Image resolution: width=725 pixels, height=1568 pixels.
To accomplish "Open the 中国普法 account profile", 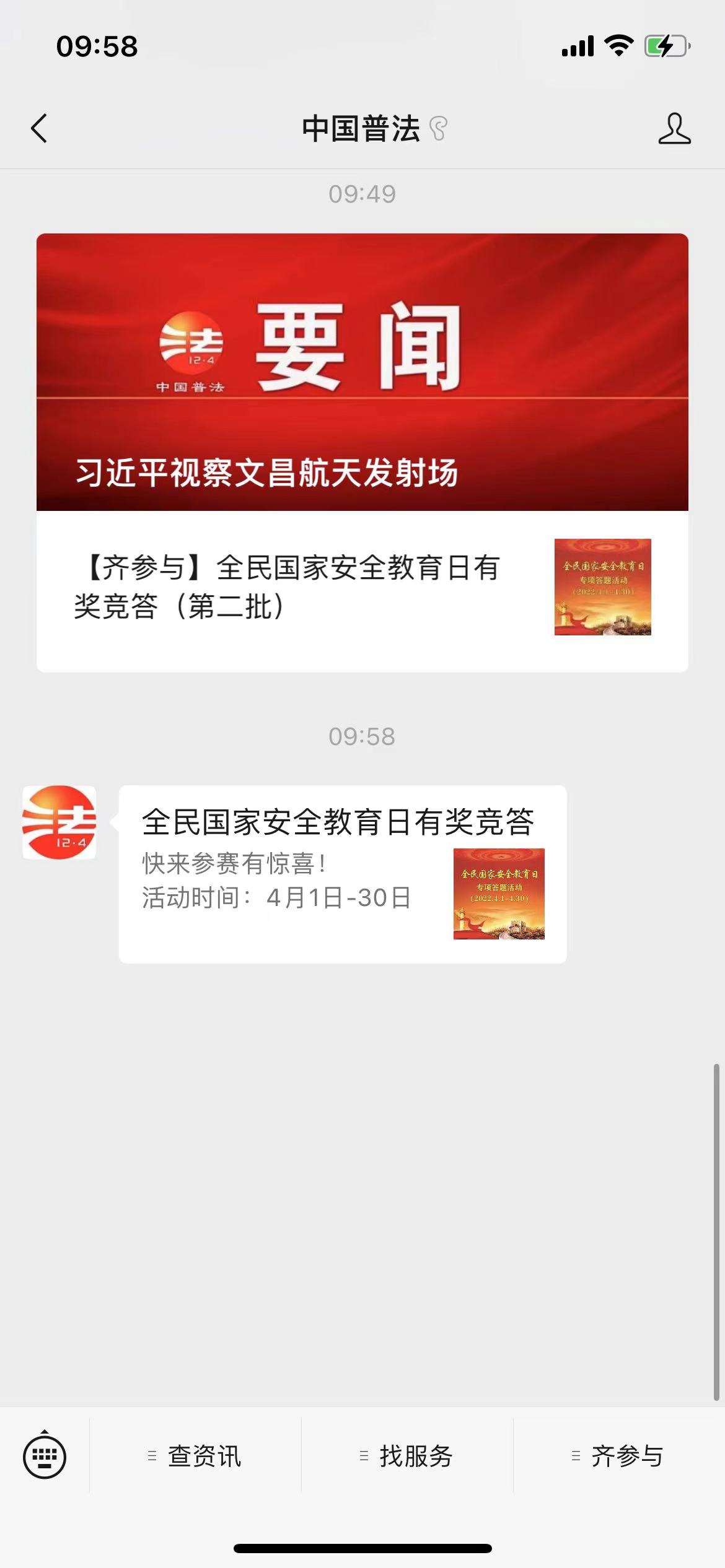I will point(674,129).
